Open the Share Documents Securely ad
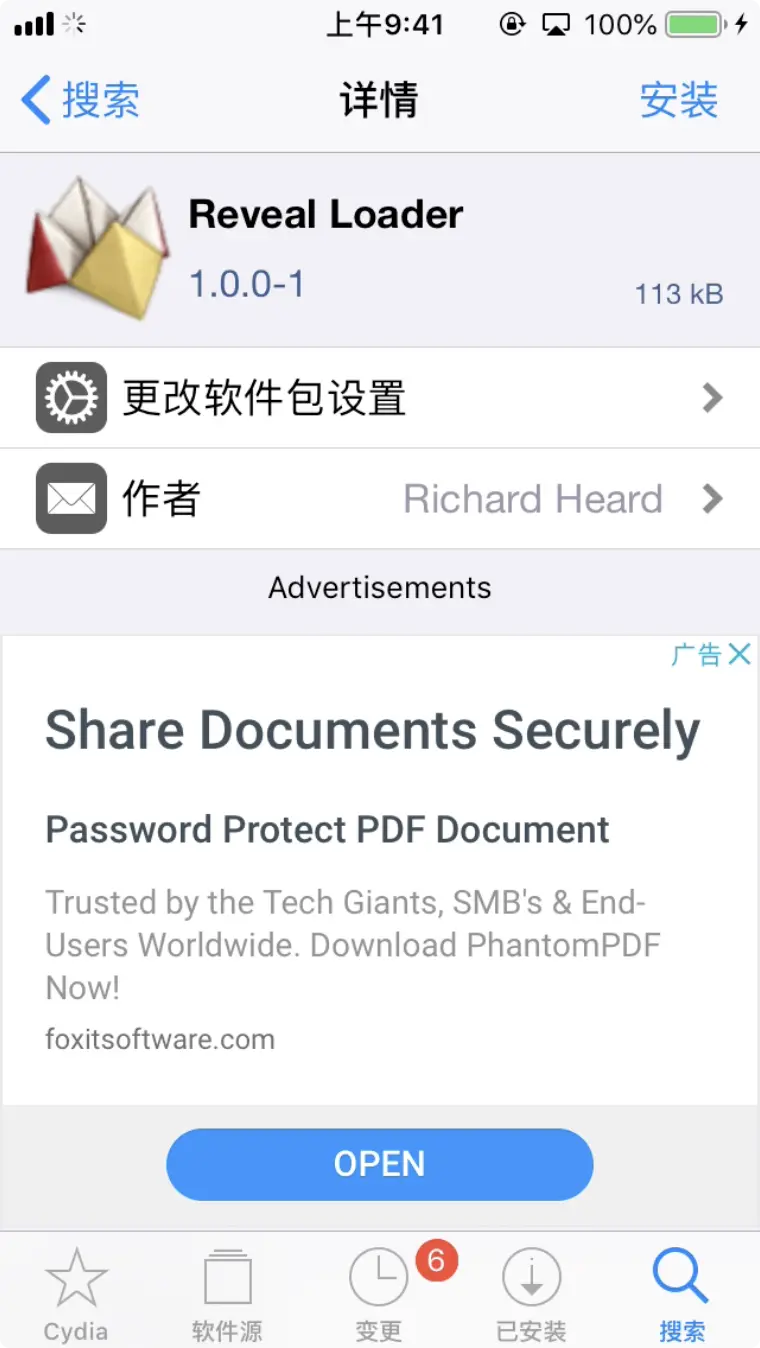 372,731
